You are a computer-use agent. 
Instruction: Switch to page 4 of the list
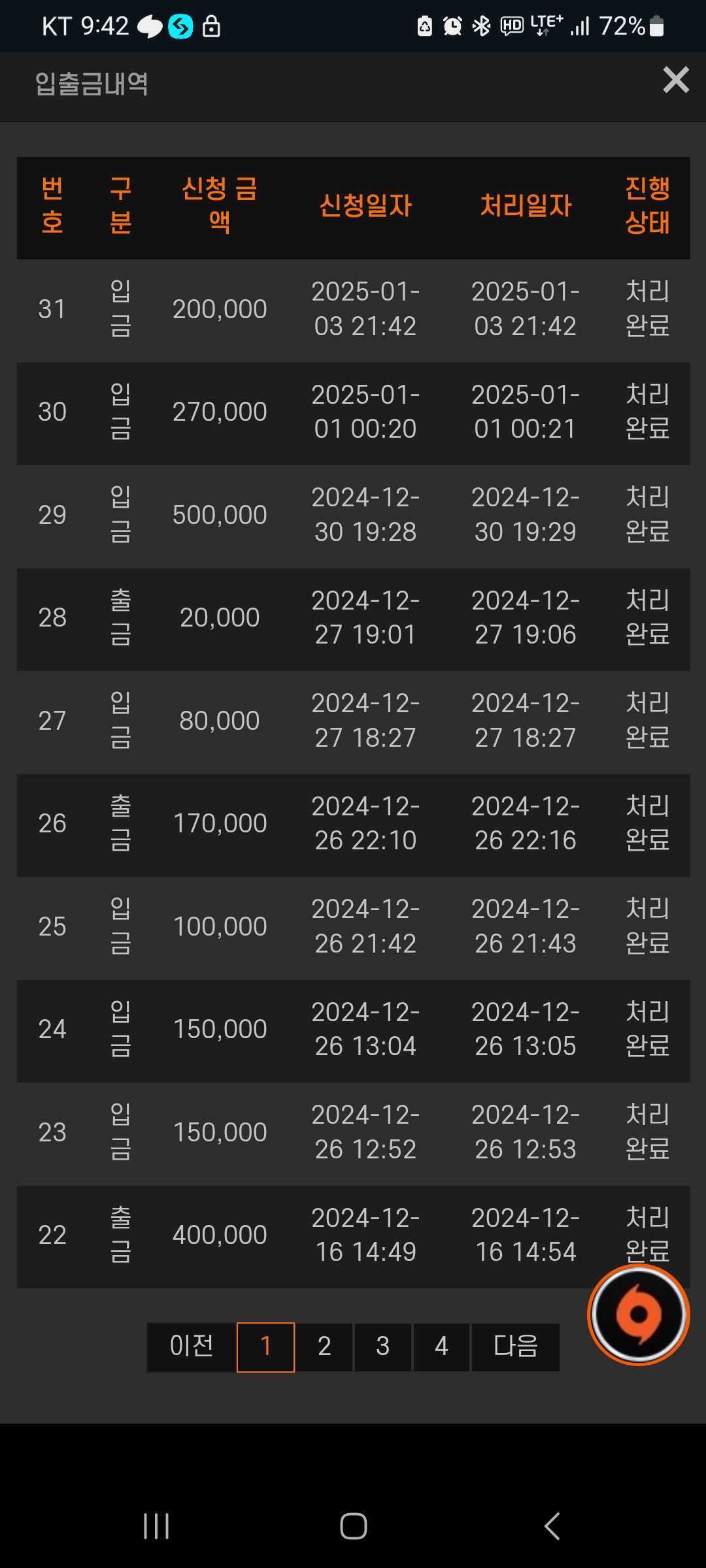441,1347
